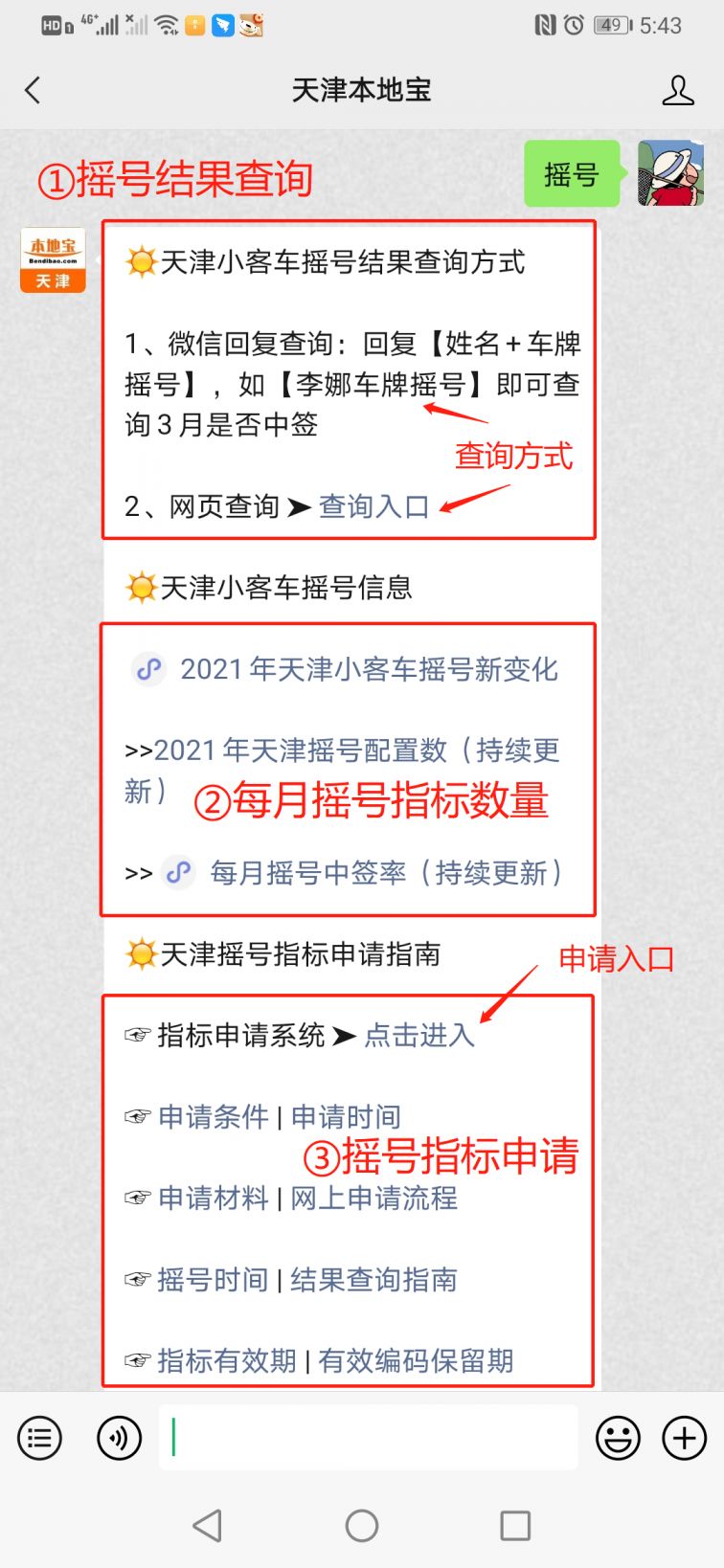Open the 2021年天津小客车摇号新变化 link
The image size is (724, 1568).
tap(368, 669)
